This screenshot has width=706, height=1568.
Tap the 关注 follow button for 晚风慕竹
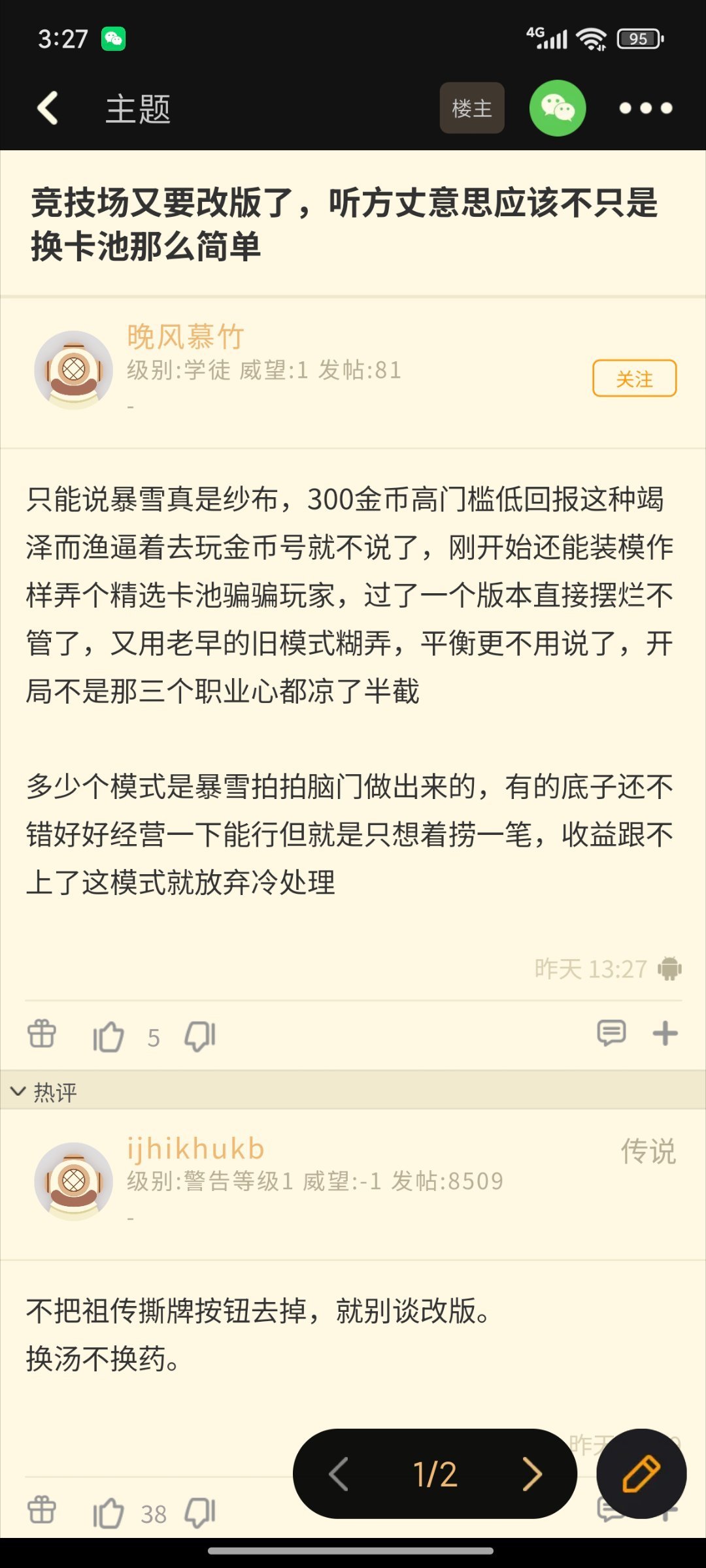point(635,378)
